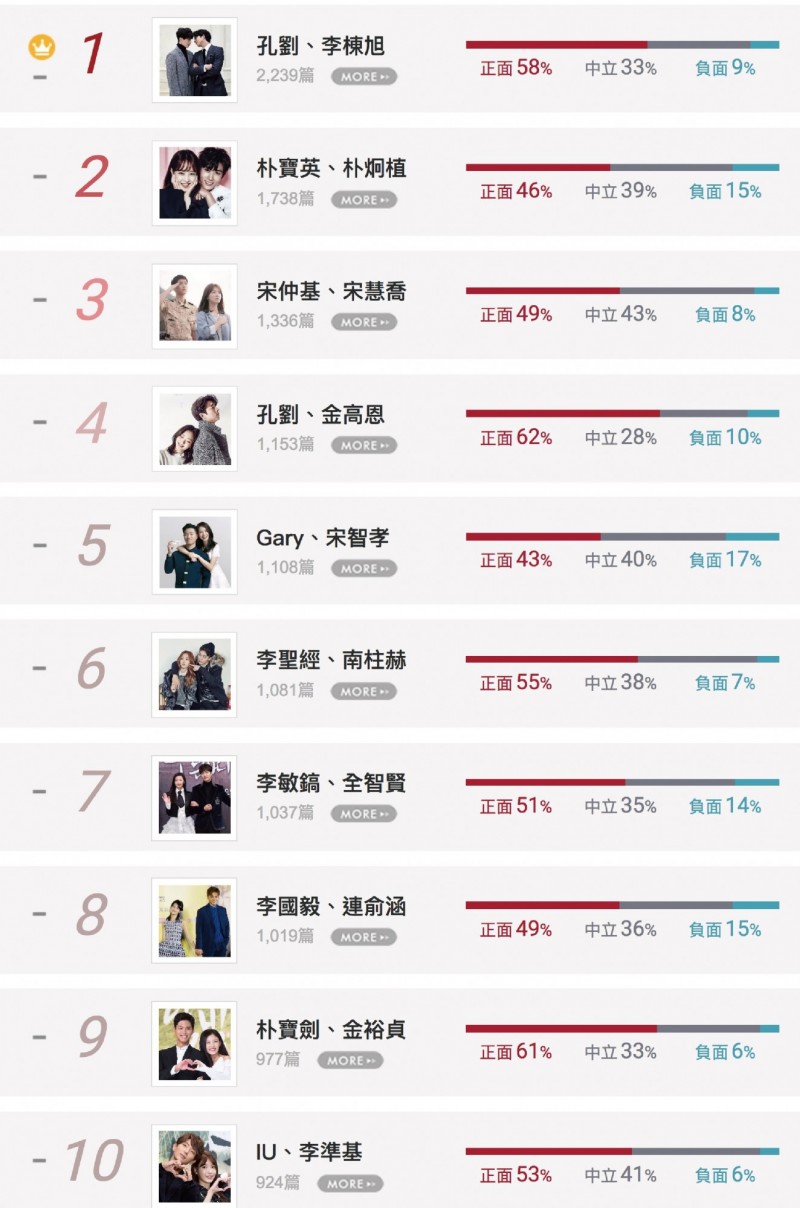The image size is (800, 1208).
Task: Open MORE for Gary、宋智孝
Action: tap(364, 568)
